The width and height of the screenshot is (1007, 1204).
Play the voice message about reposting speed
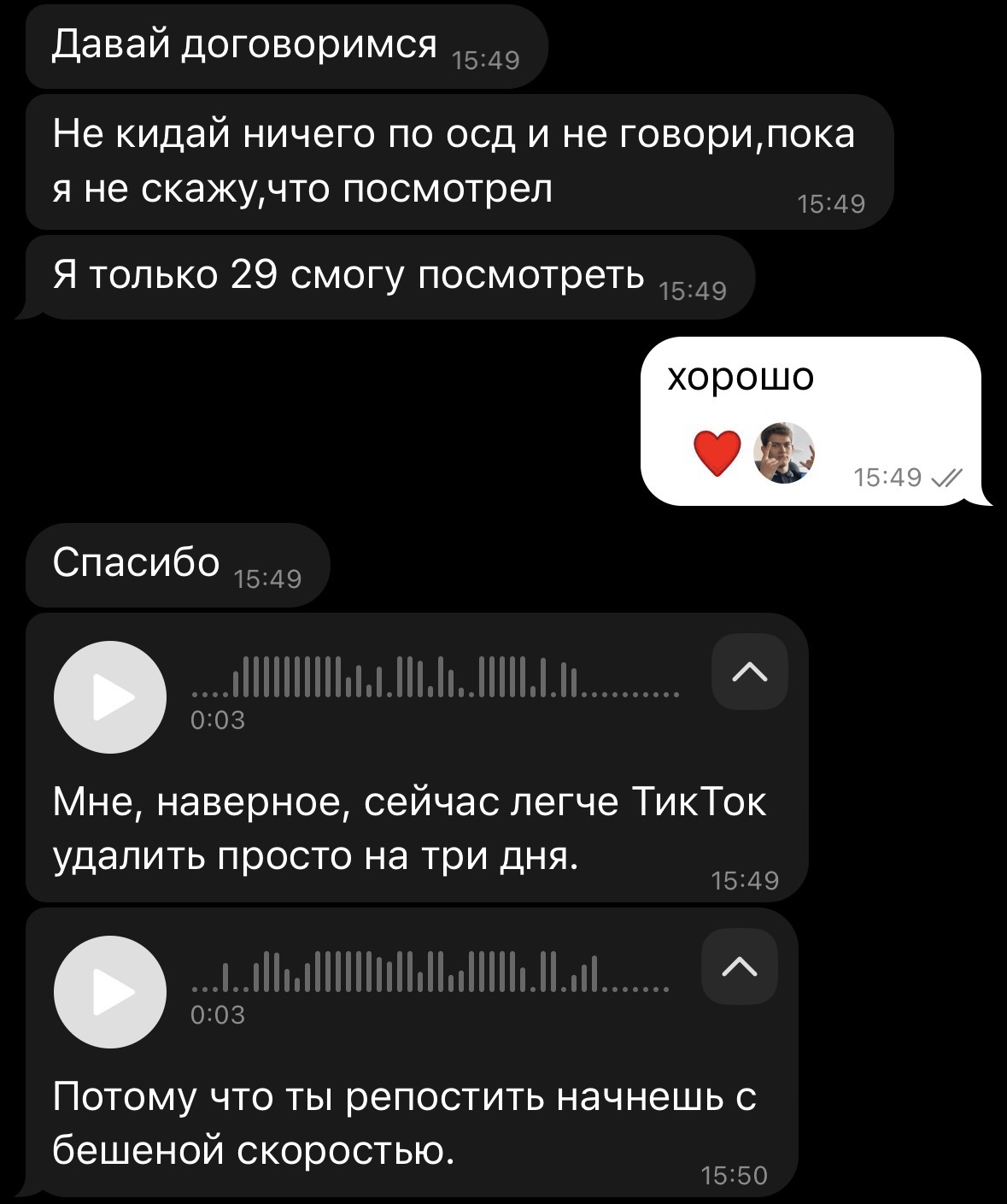pos(109,992)
